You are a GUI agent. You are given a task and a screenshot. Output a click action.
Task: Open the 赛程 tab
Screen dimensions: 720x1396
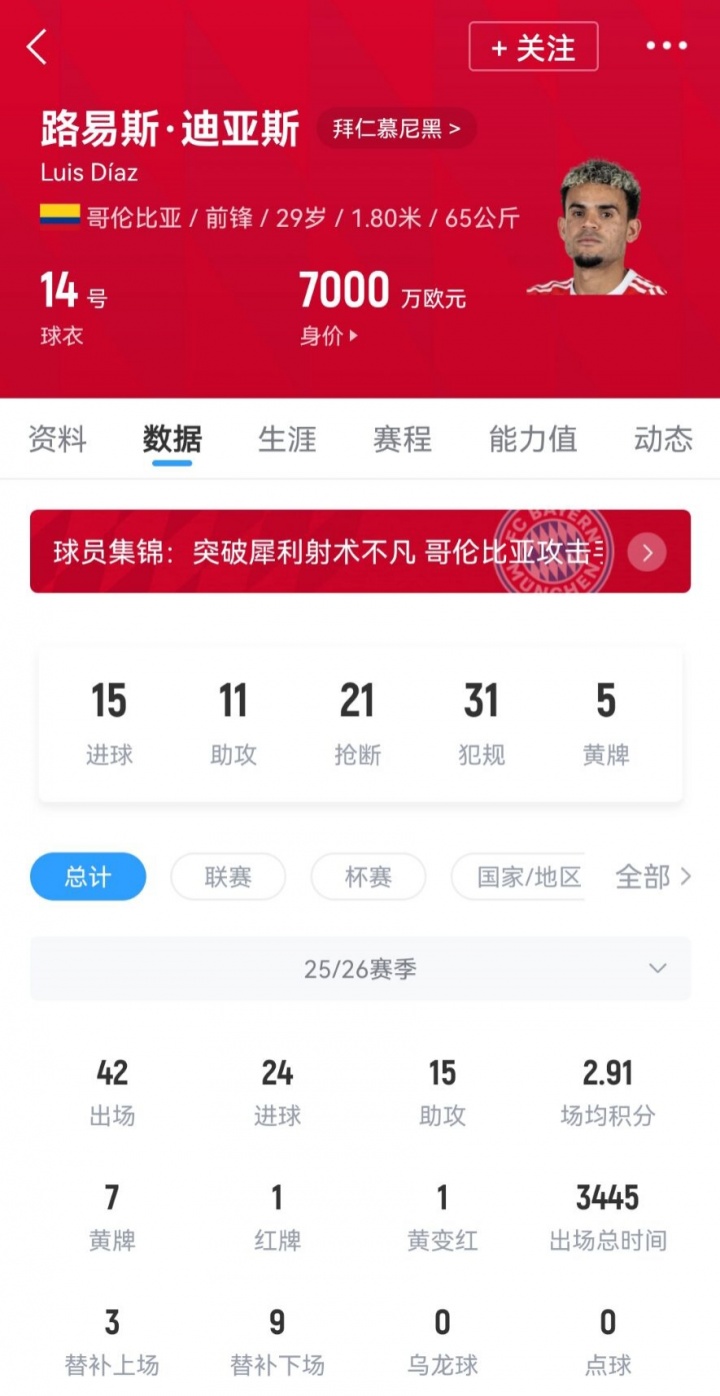pyautogui.click(x=402, y=439)
